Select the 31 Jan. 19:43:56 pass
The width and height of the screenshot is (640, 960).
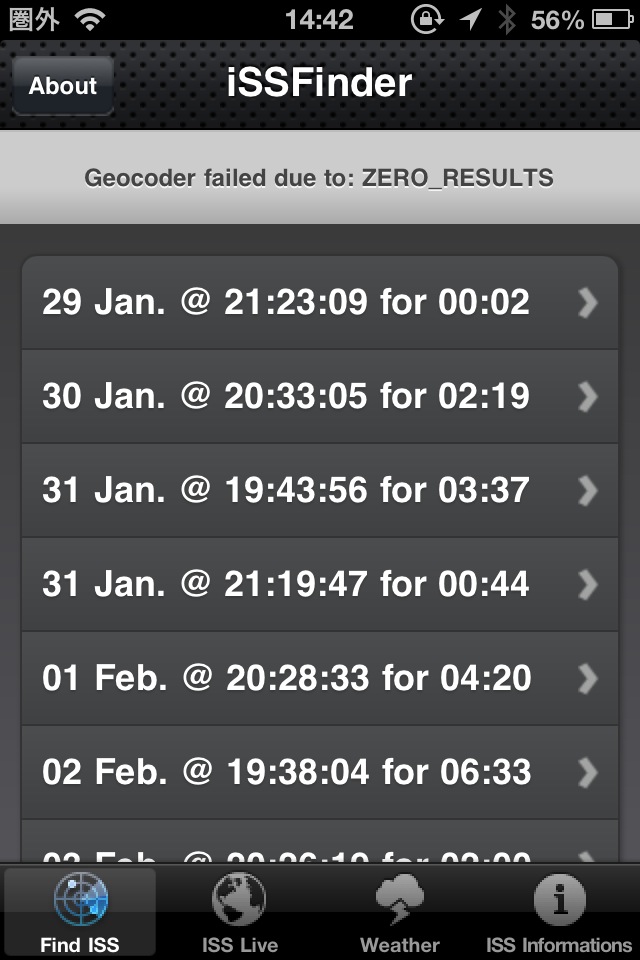click(320, 490)
